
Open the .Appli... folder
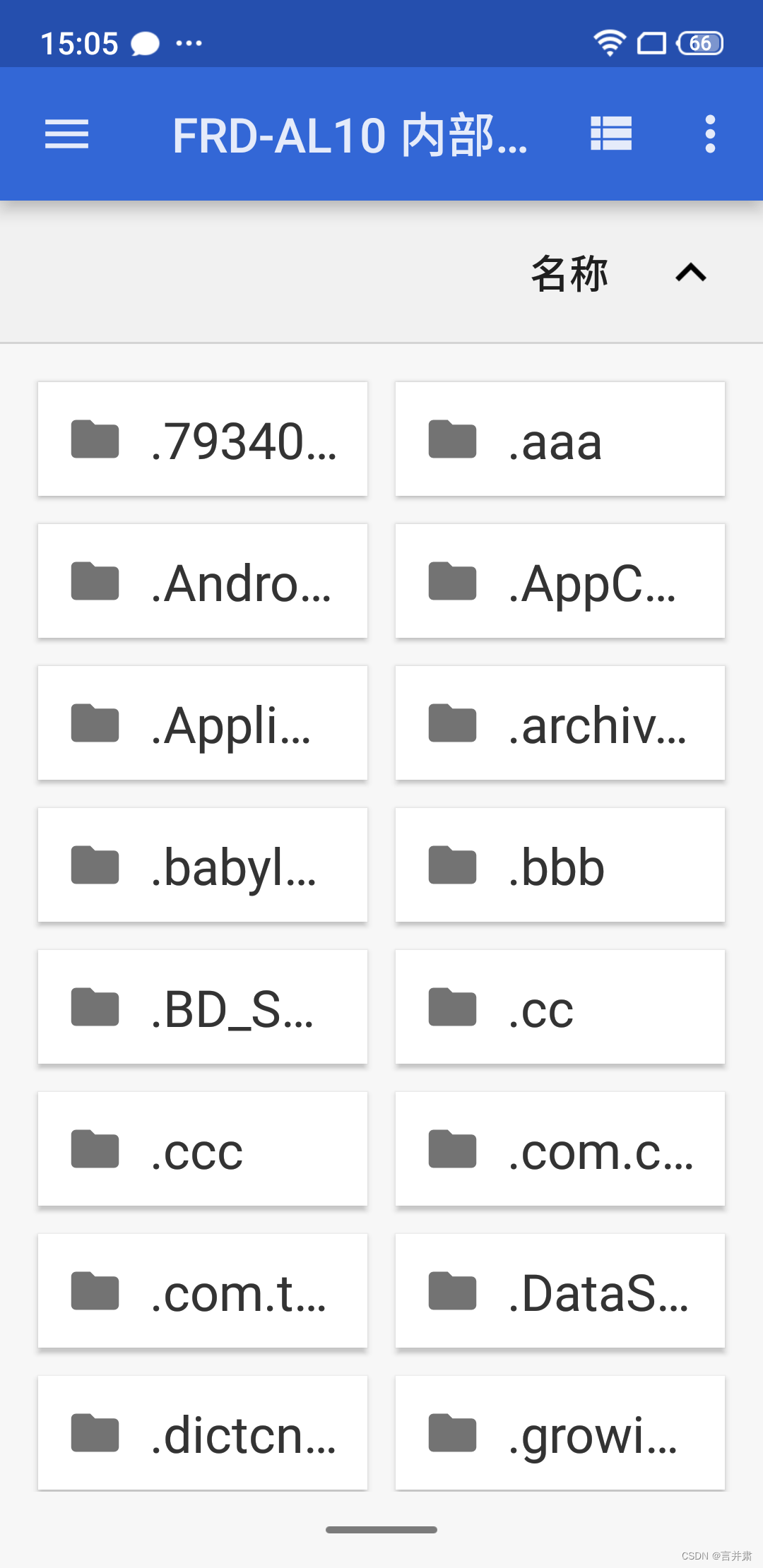(x=203, y=723)
